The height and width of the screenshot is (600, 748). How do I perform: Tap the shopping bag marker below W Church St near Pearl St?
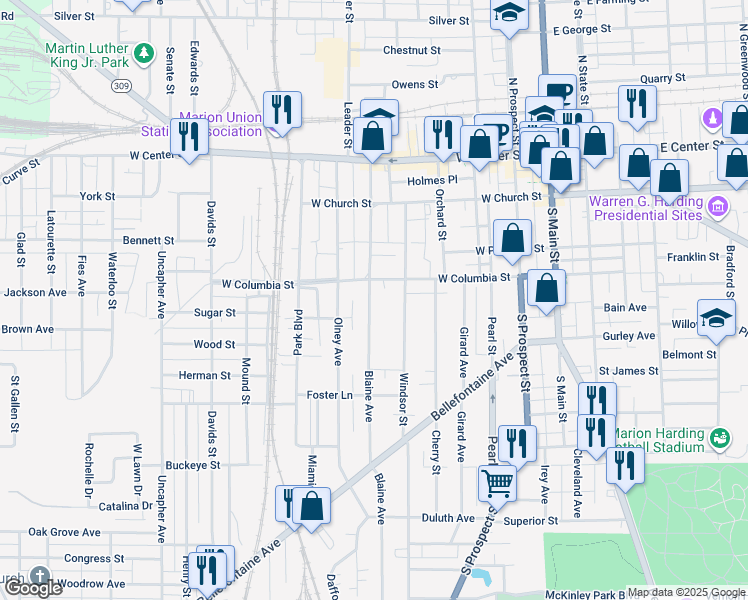(x=512, y=238)
